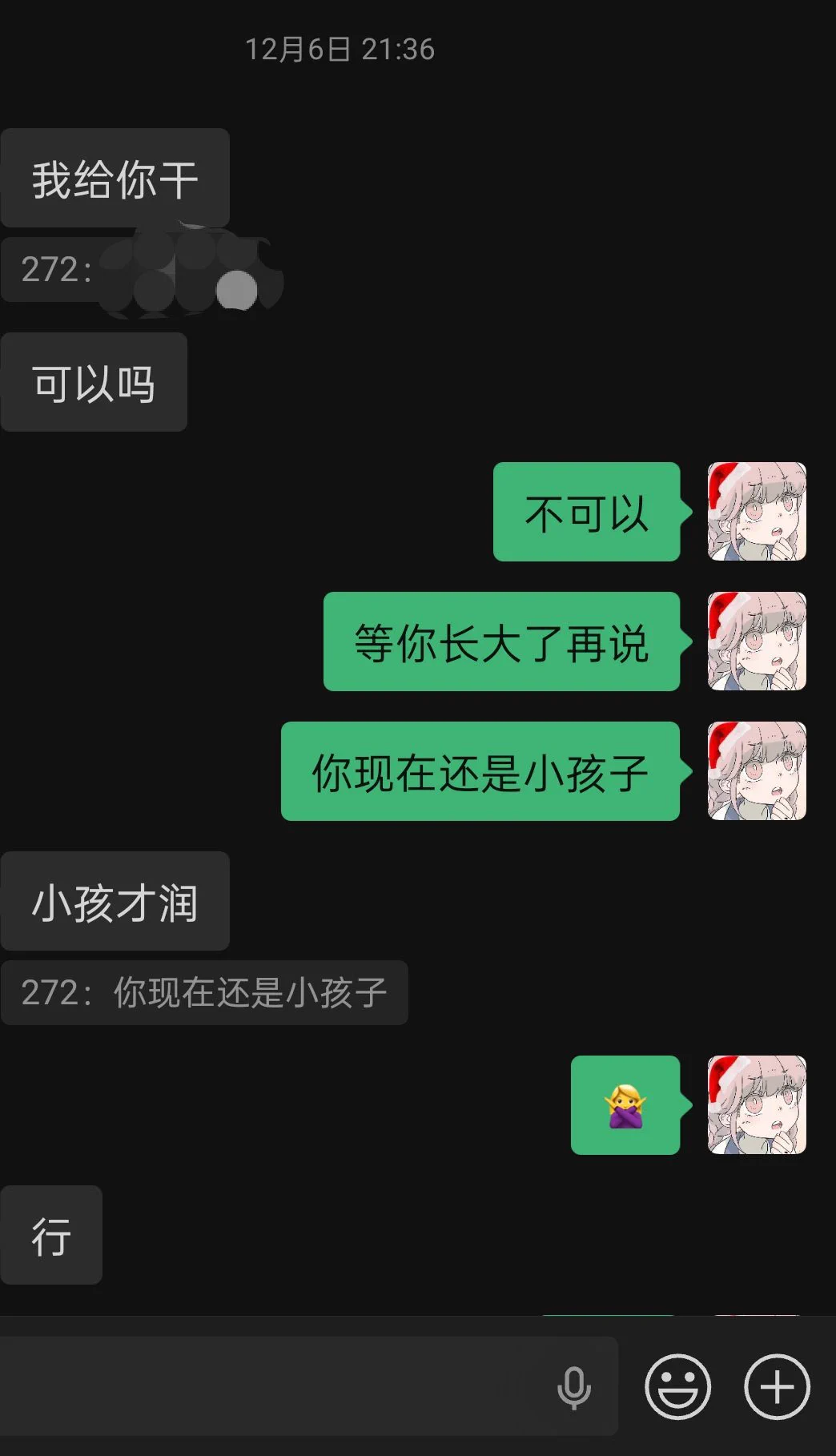The height and width of the screenshot is (1456, 836).
Task: Select the quoted reply 272: 你现在还是小孩子
Action: point(204,993)
